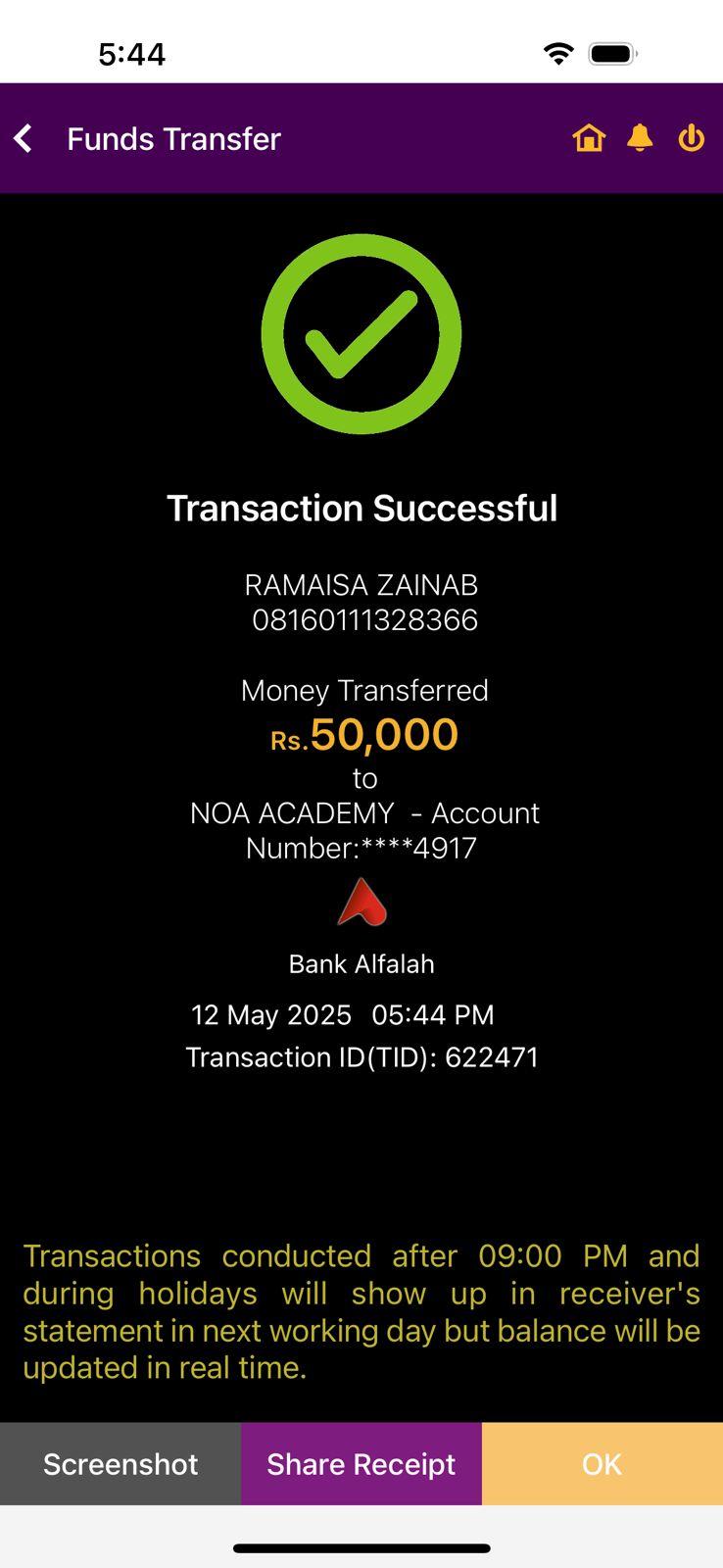Share Receipt of this transaction

[361, 1464]
